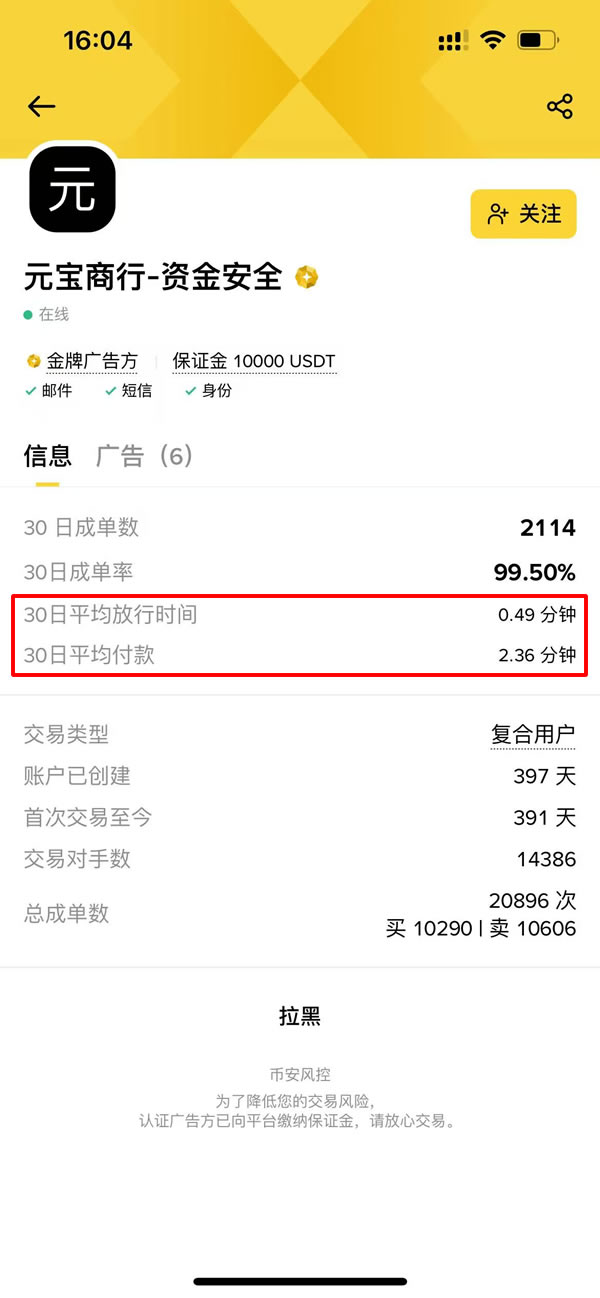Open 金牌广告方 badge details
The image size is (600, 1298).
[82, 361]
